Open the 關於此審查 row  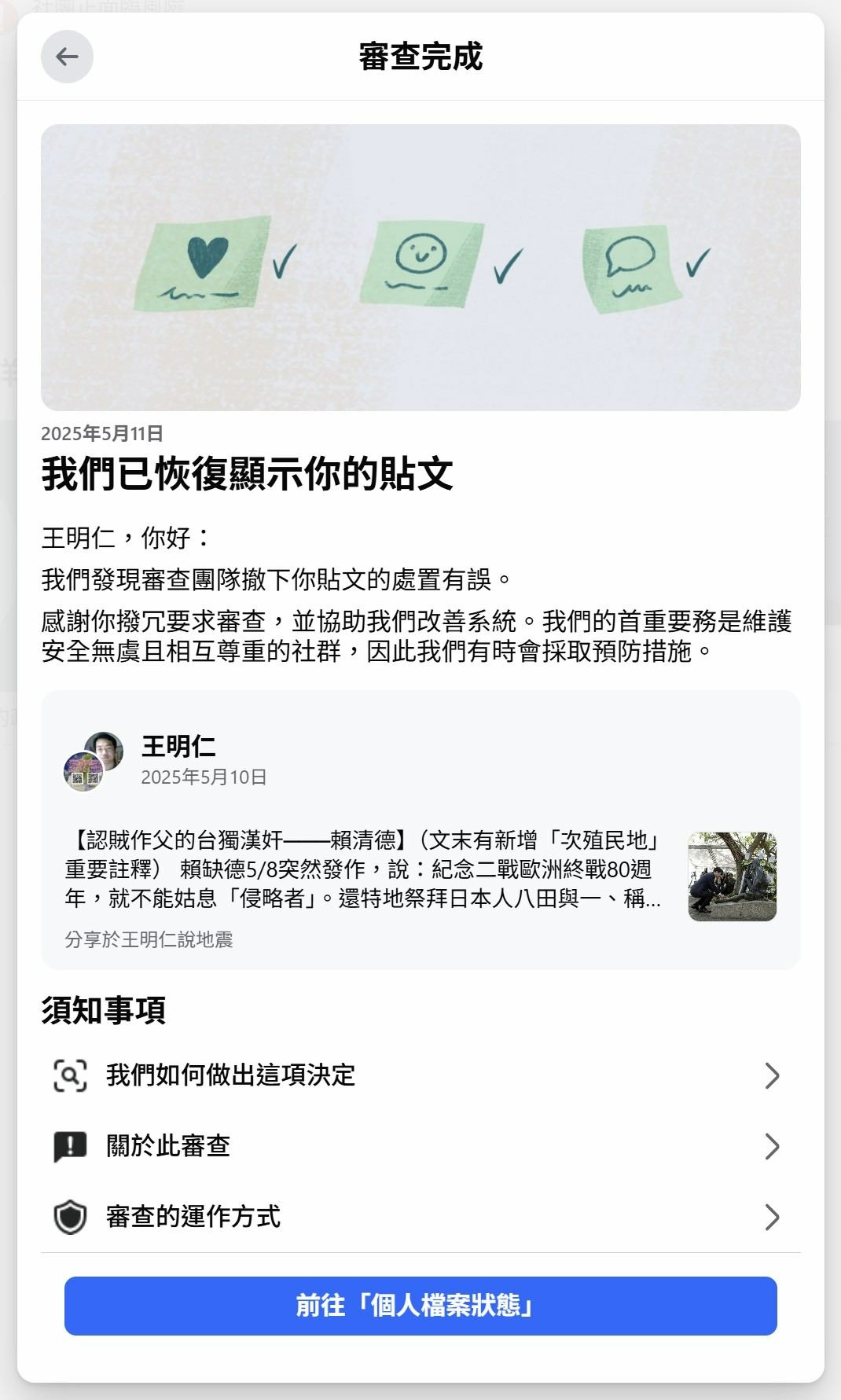pyautogui.click(x=420, y=1146)
